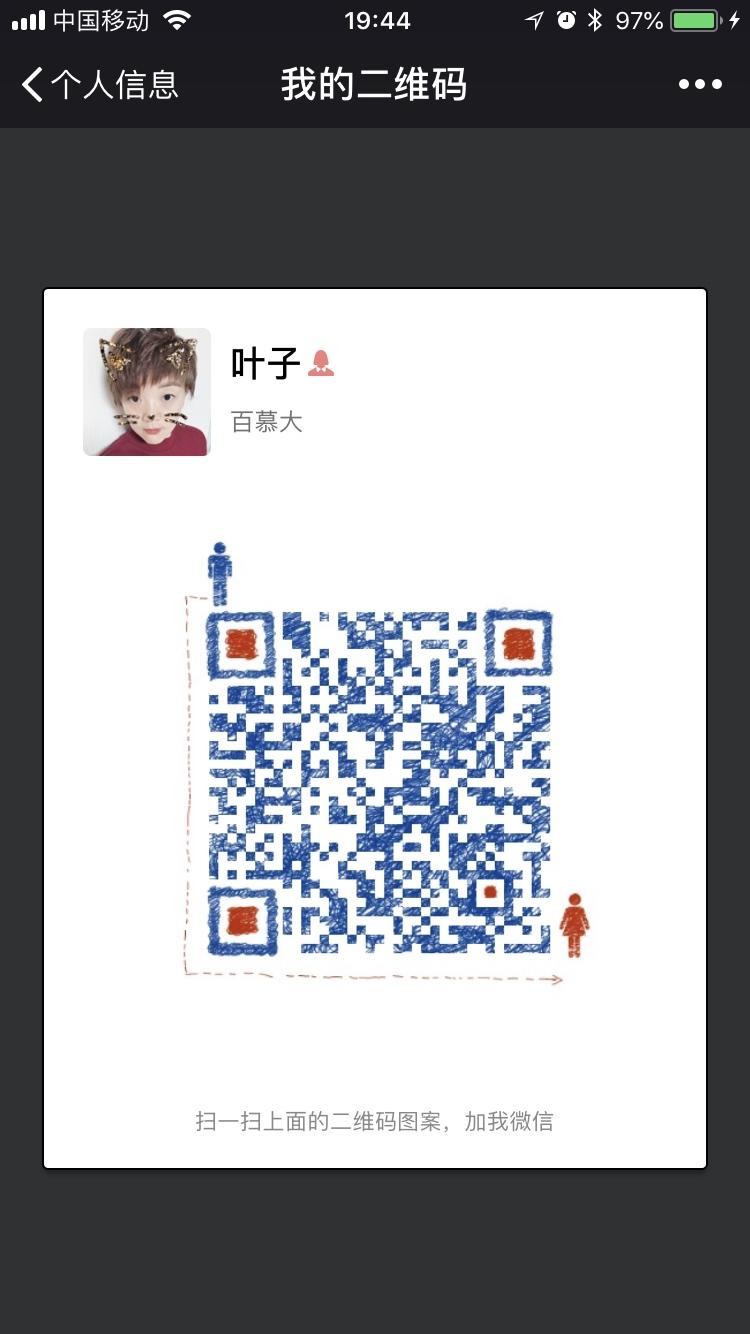
Task: Go back to 个人信息
Action: [98, 85]
